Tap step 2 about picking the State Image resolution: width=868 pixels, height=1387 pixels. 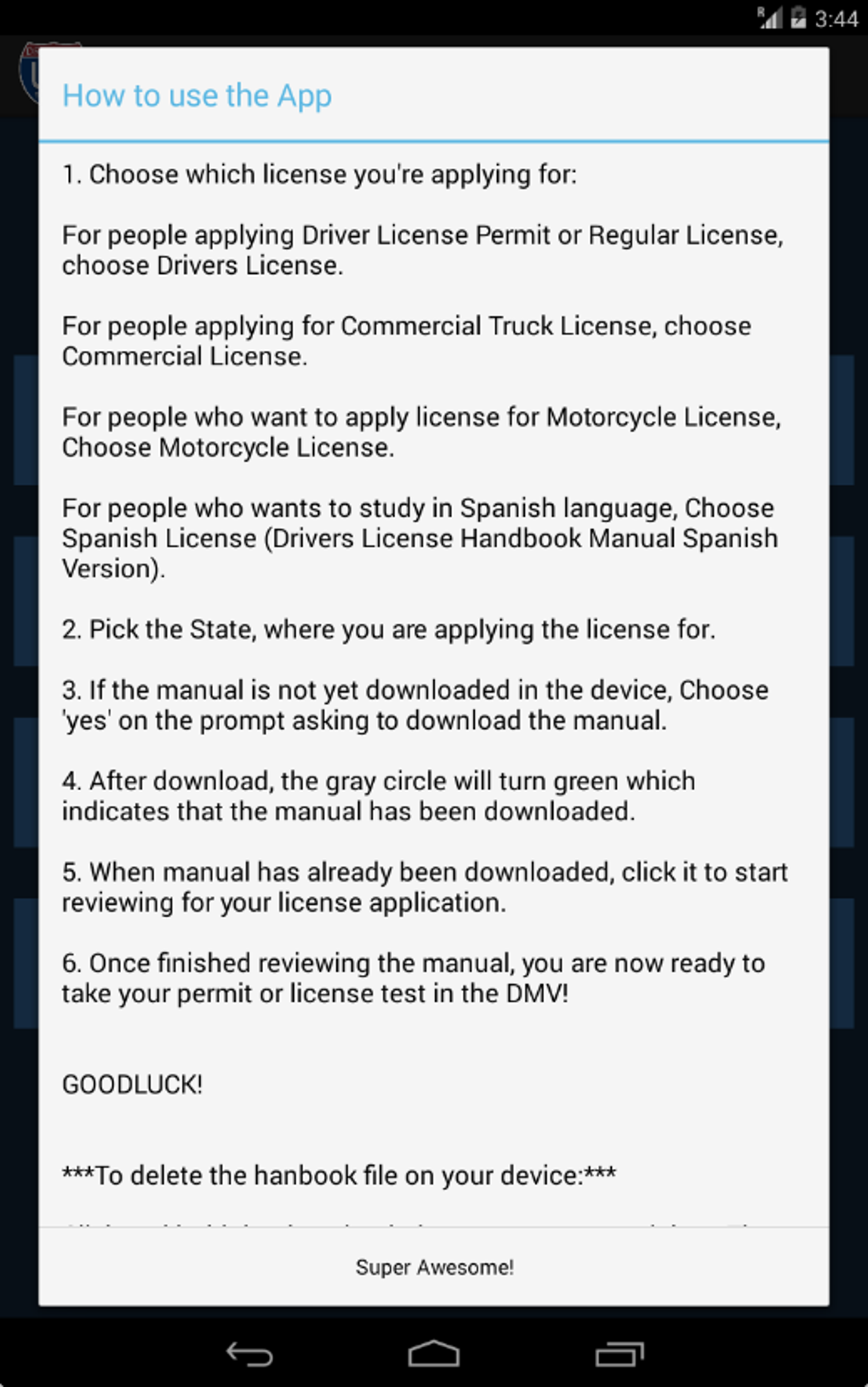389,630
